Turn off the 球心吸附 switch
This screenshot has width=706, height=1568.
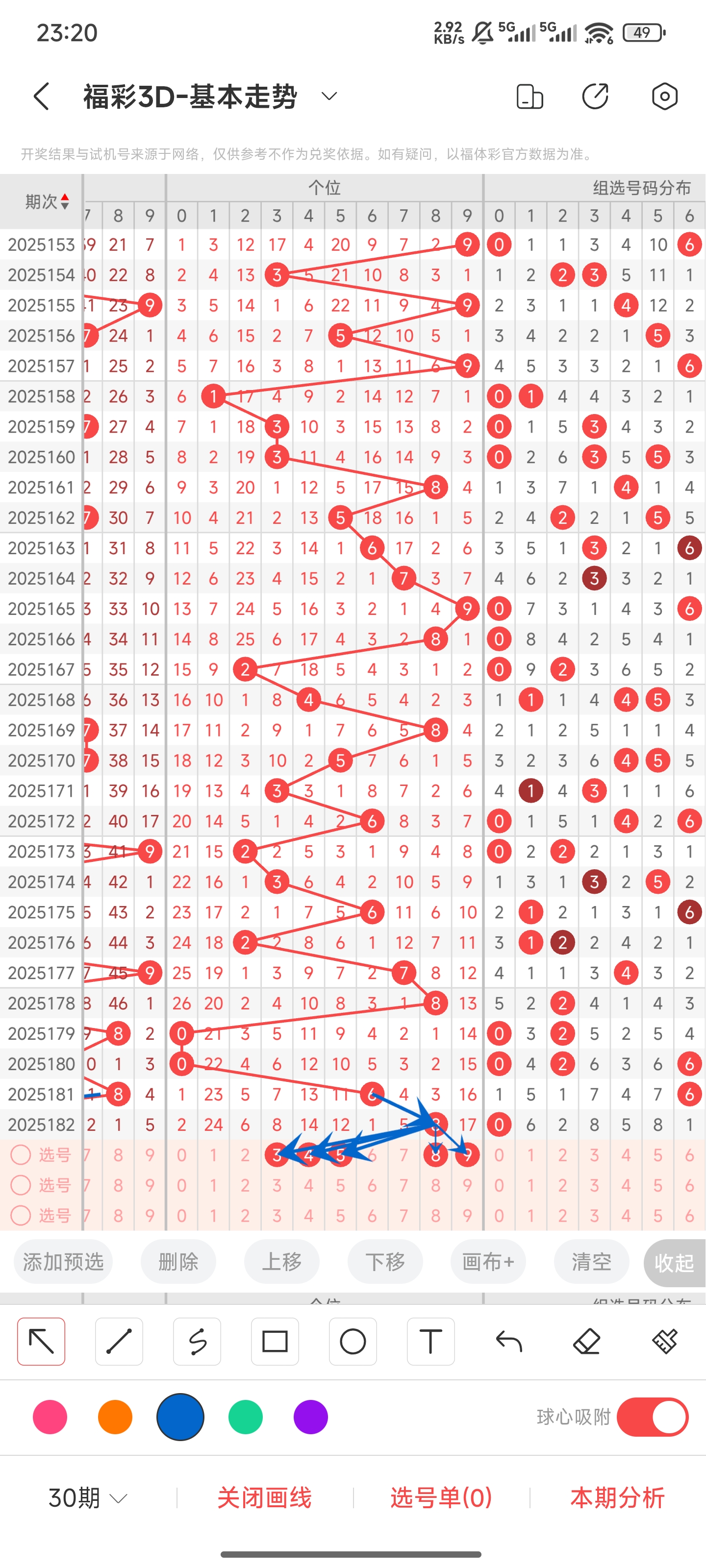[x=653, y=1417]
